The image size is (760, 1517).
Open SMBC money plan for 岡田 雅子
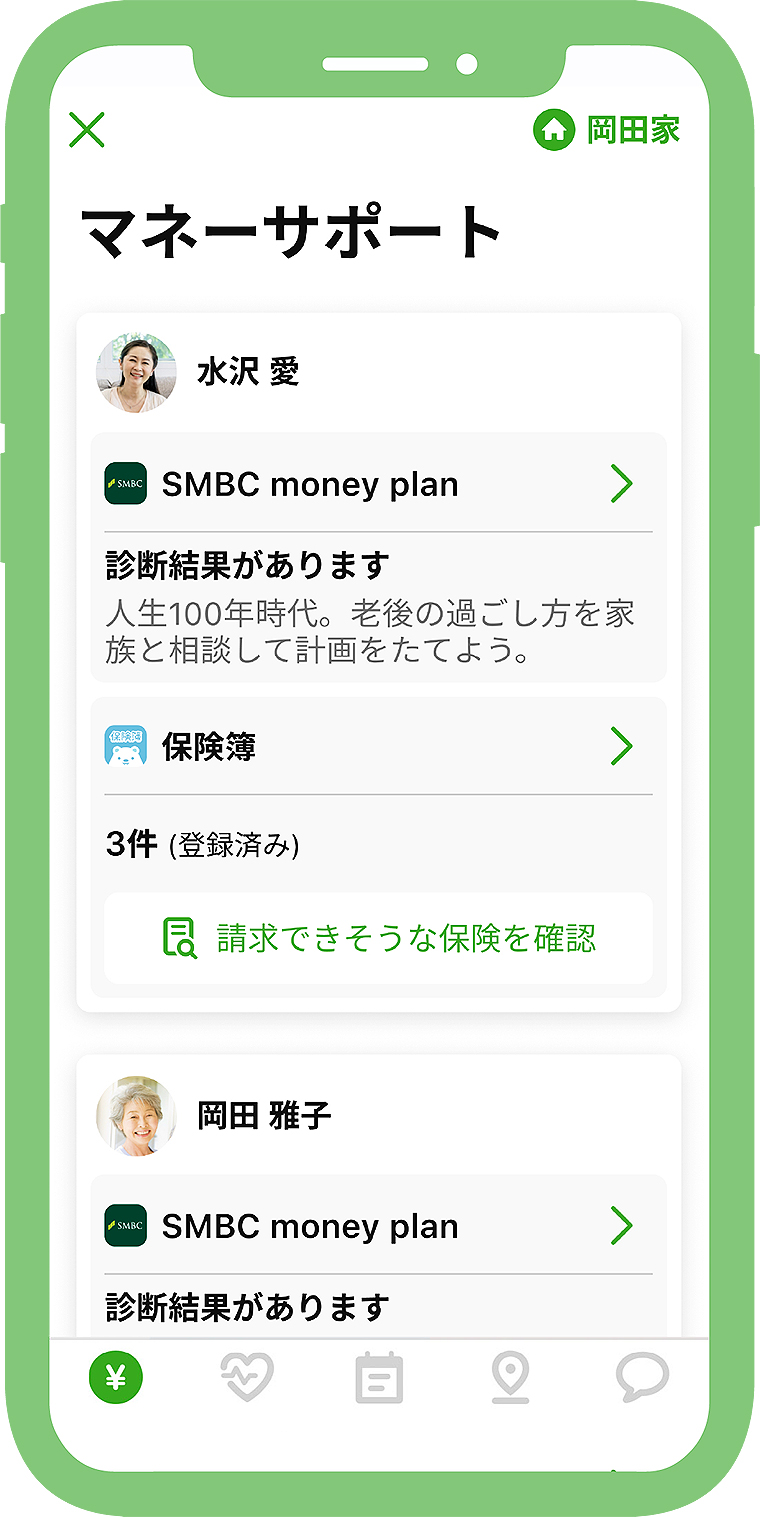[378, 1226]
